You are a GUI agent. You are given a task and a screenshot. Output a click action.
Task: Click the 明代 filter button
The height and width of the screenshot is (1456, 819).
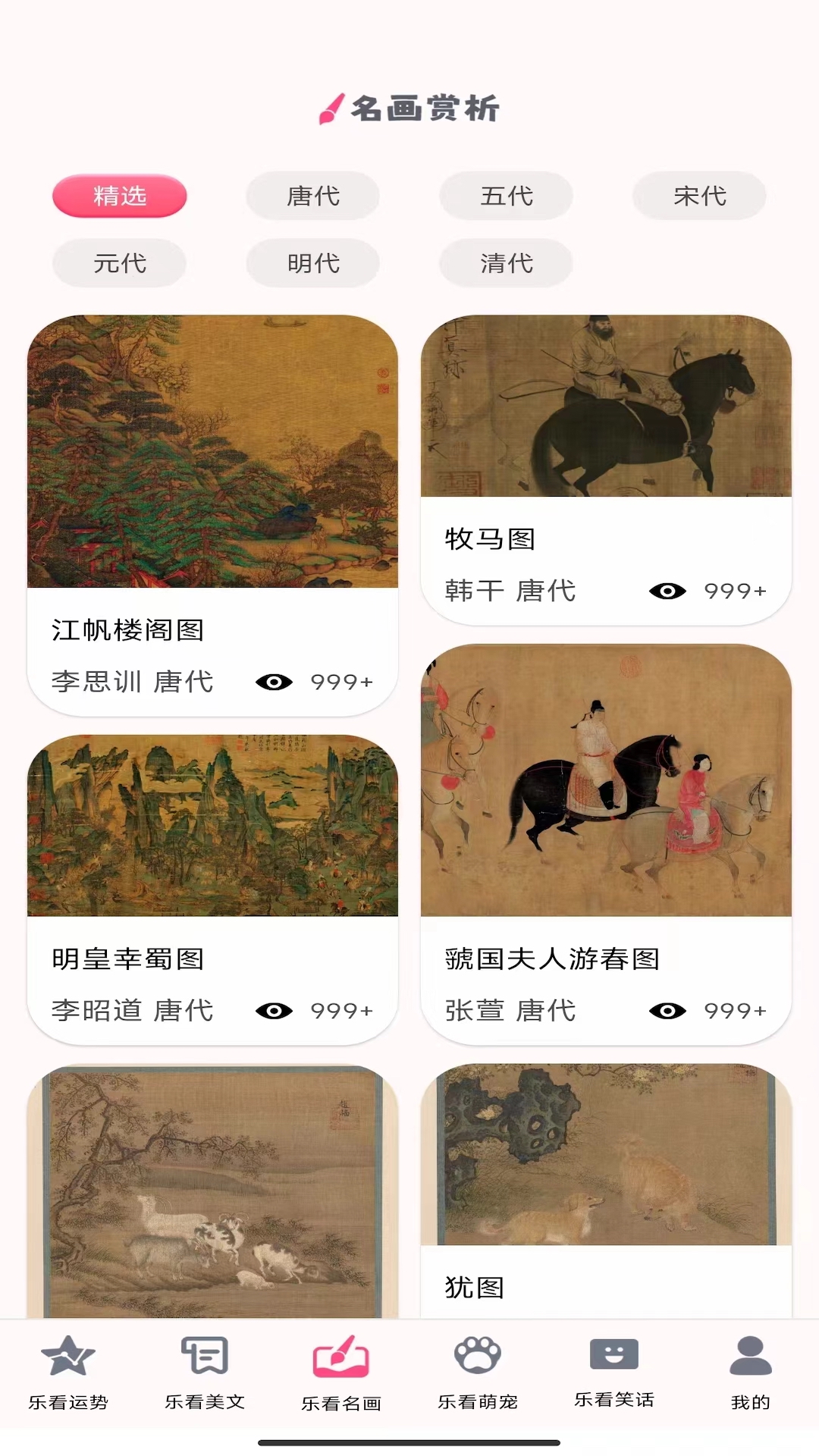[x=312, y=264]
